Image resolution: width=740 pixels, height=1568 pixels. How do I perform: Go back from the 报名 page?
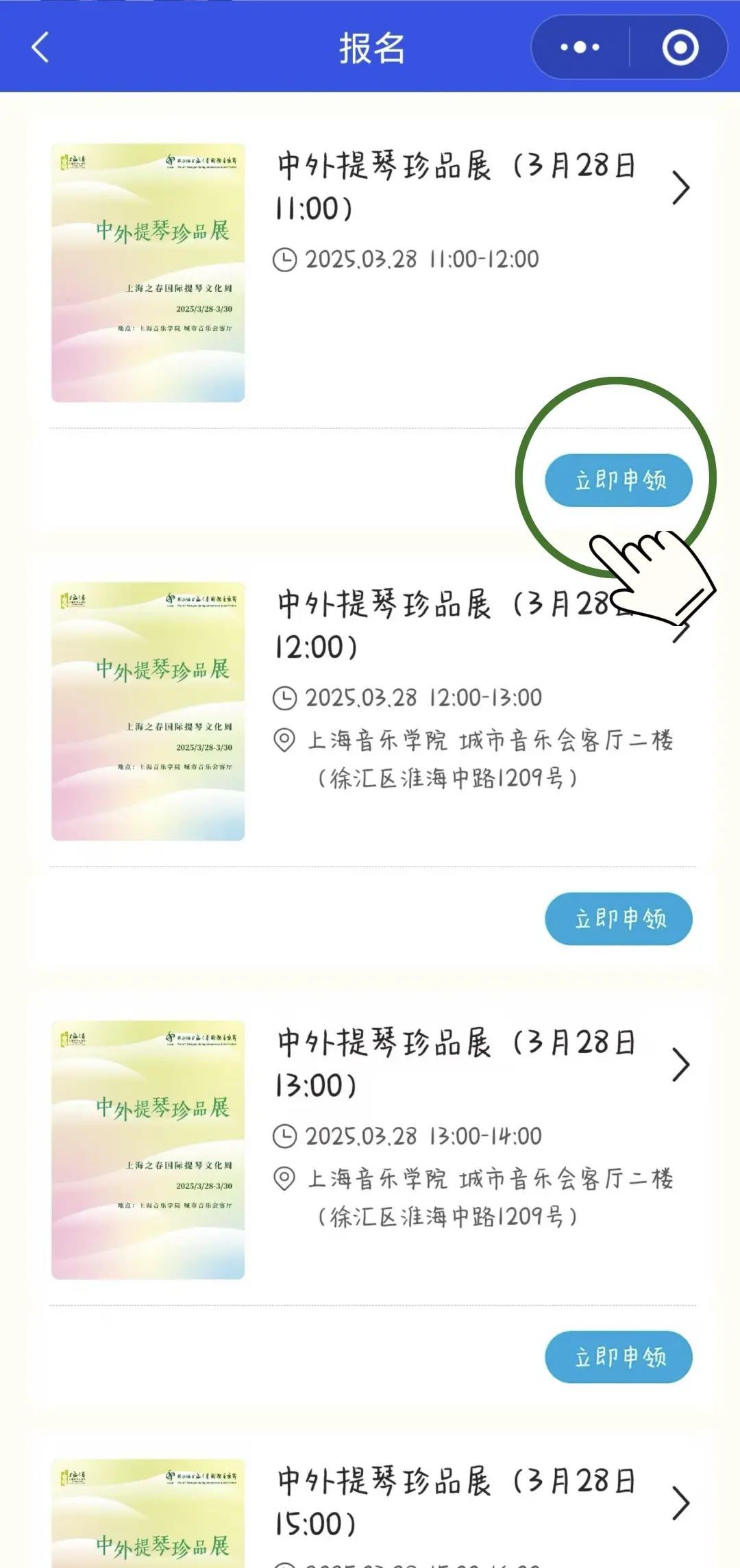pos(40,48)
